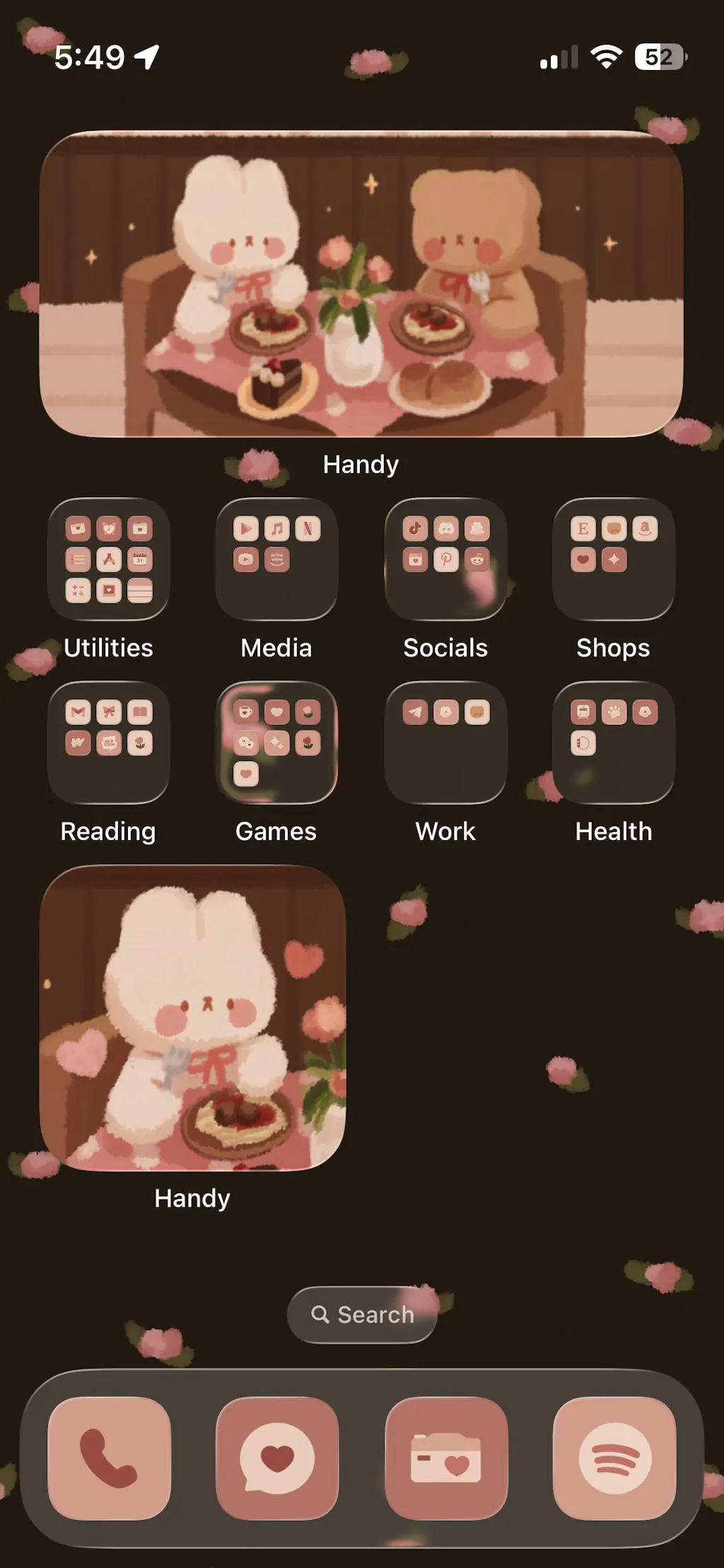Open the Socials folder

445,559
